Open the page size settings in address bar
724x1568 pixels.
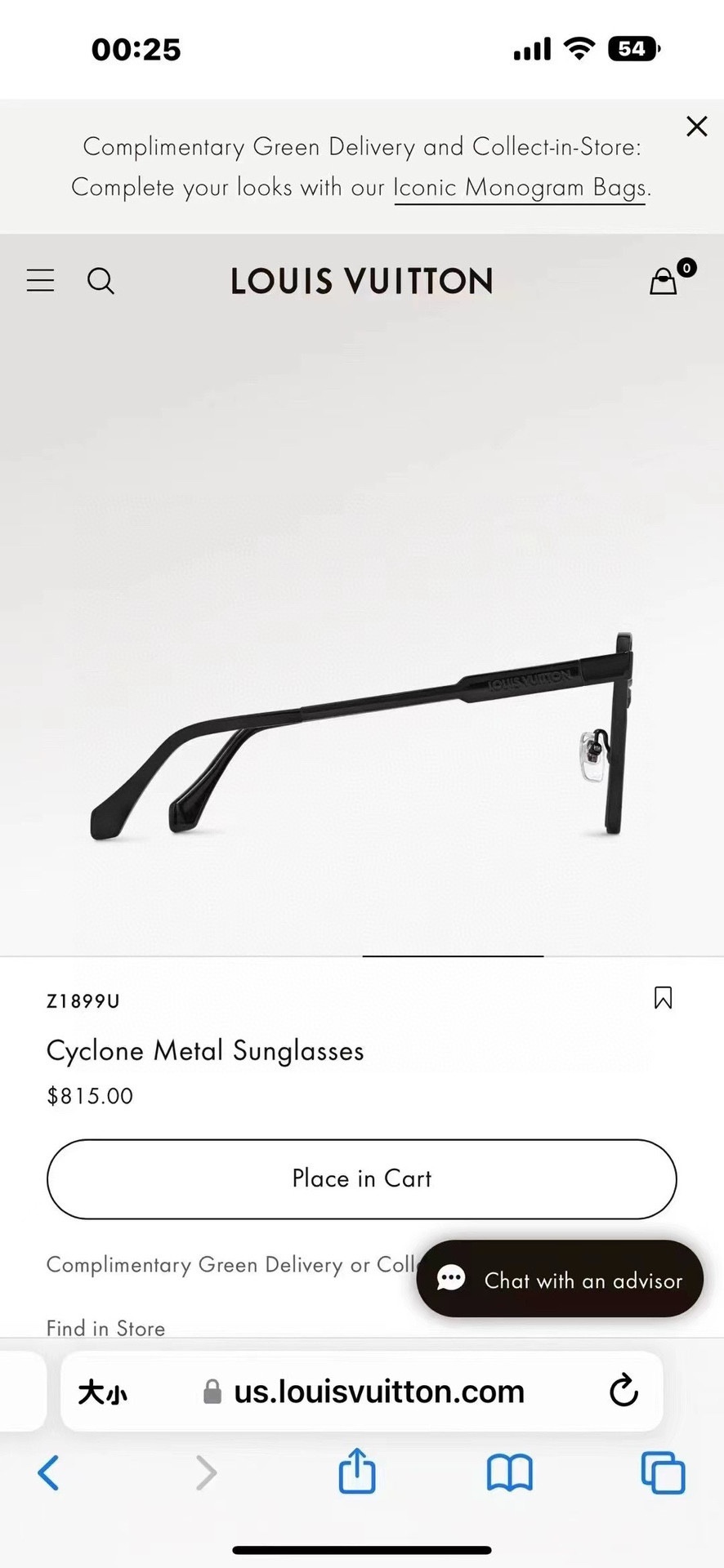point(103,1392)
